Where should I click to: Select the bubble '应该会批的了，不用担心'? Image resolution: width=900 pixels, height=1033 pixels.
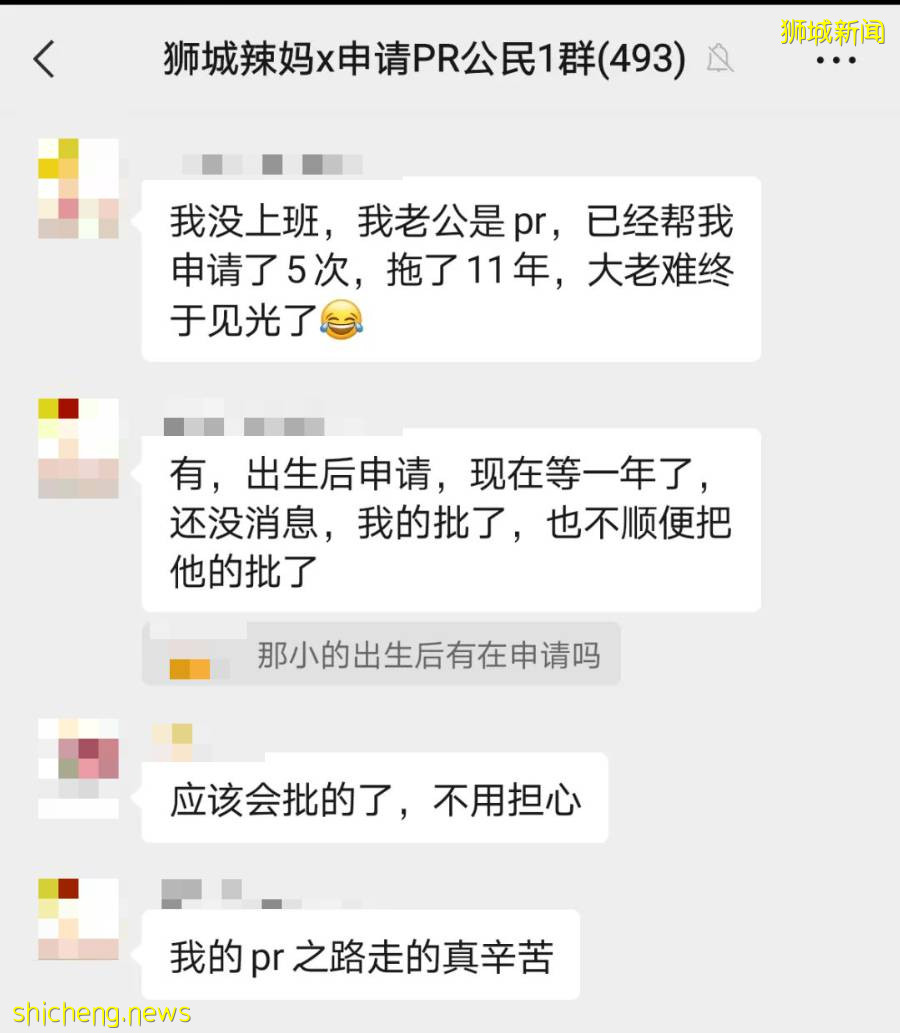tap(375, 797)
